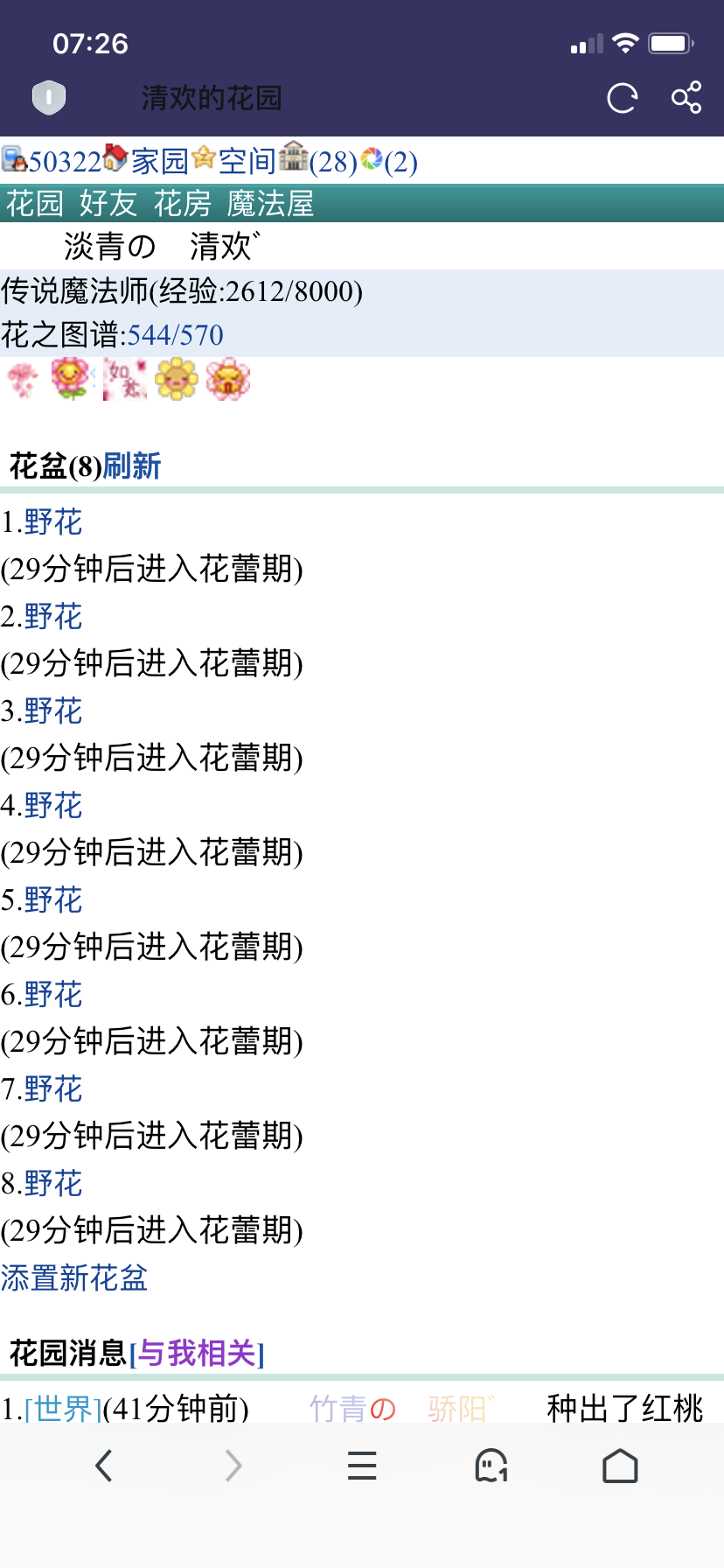Image resolution: width=724 pixels, height=1568 pixels.
Task: Open 魔法屋 tab
Action: (x=270, y=204)
